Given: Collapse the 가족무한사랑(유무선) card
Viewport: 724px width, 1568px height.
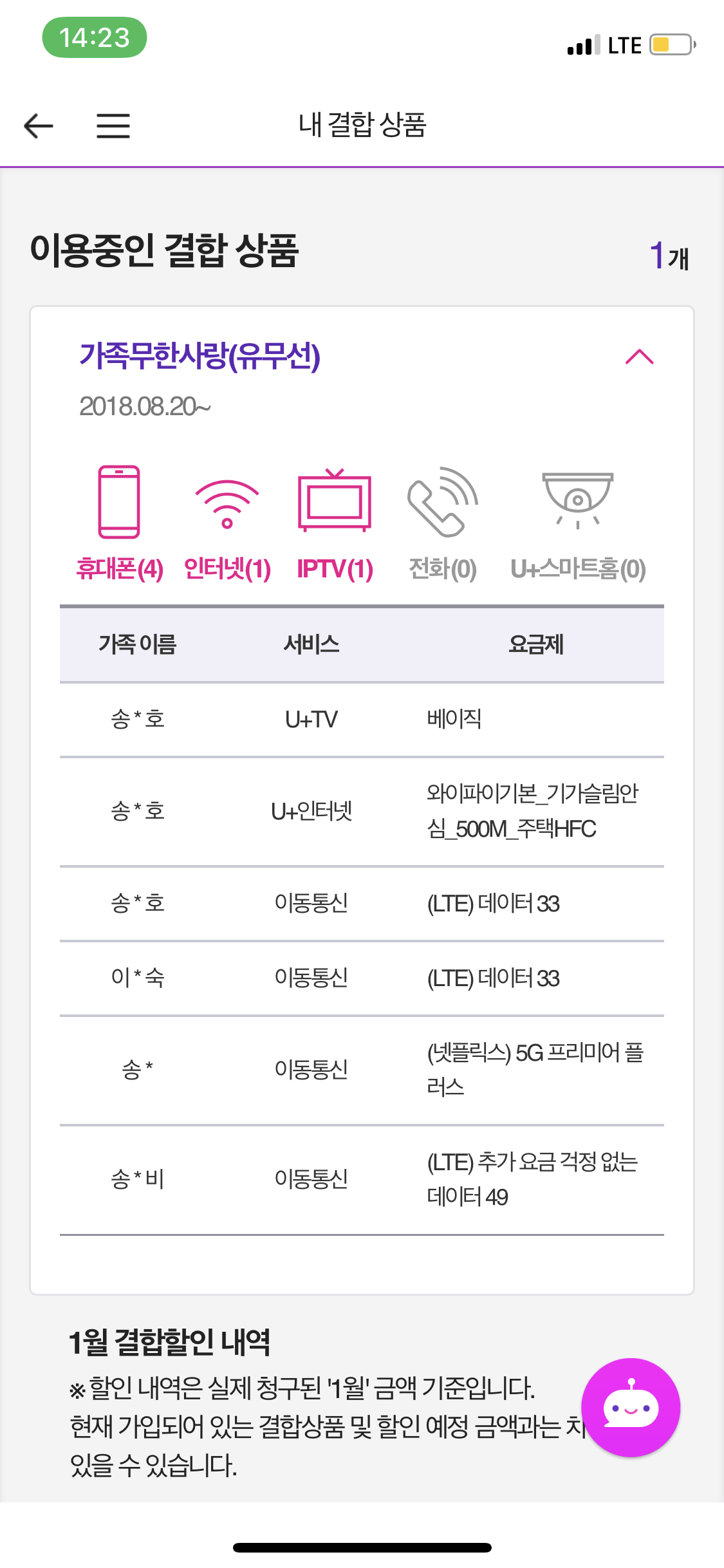Looking at the screenshot, I should click(x=639, y=357).
